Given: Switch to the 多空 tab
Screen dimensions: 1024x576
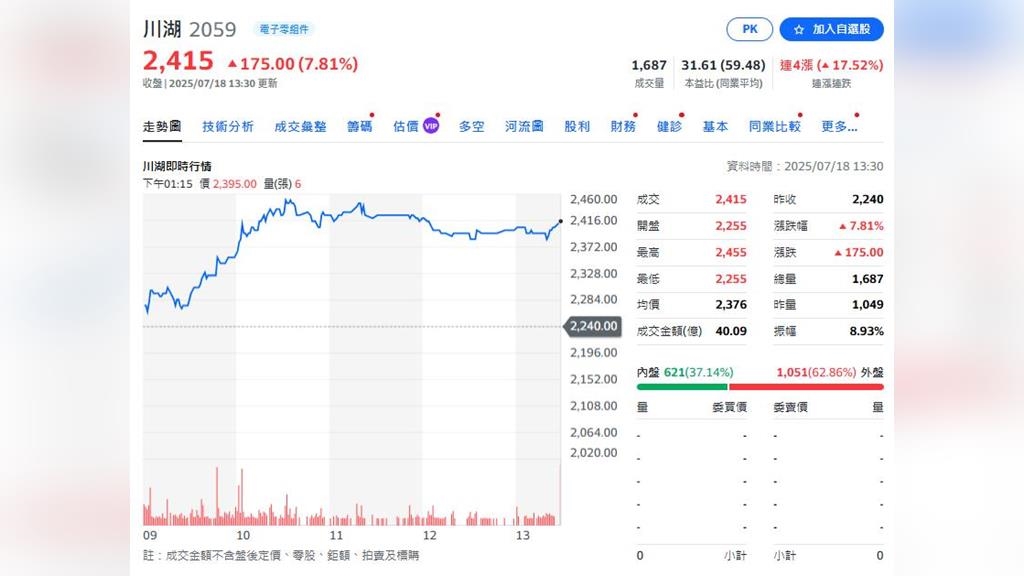Looking at the screenshot, I should click(x=472, y=127).
